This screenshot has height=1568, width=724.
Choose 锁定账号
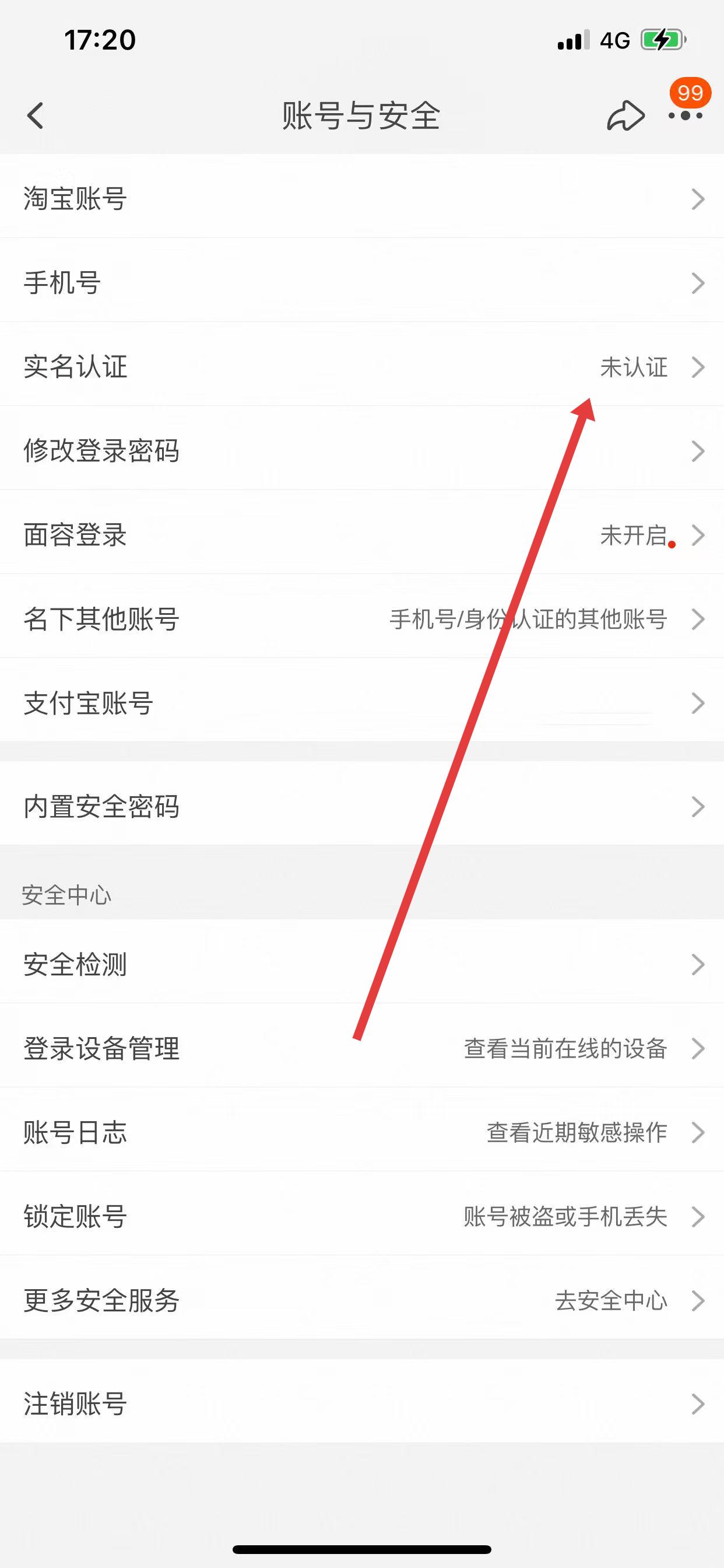tap(362, 1216)
